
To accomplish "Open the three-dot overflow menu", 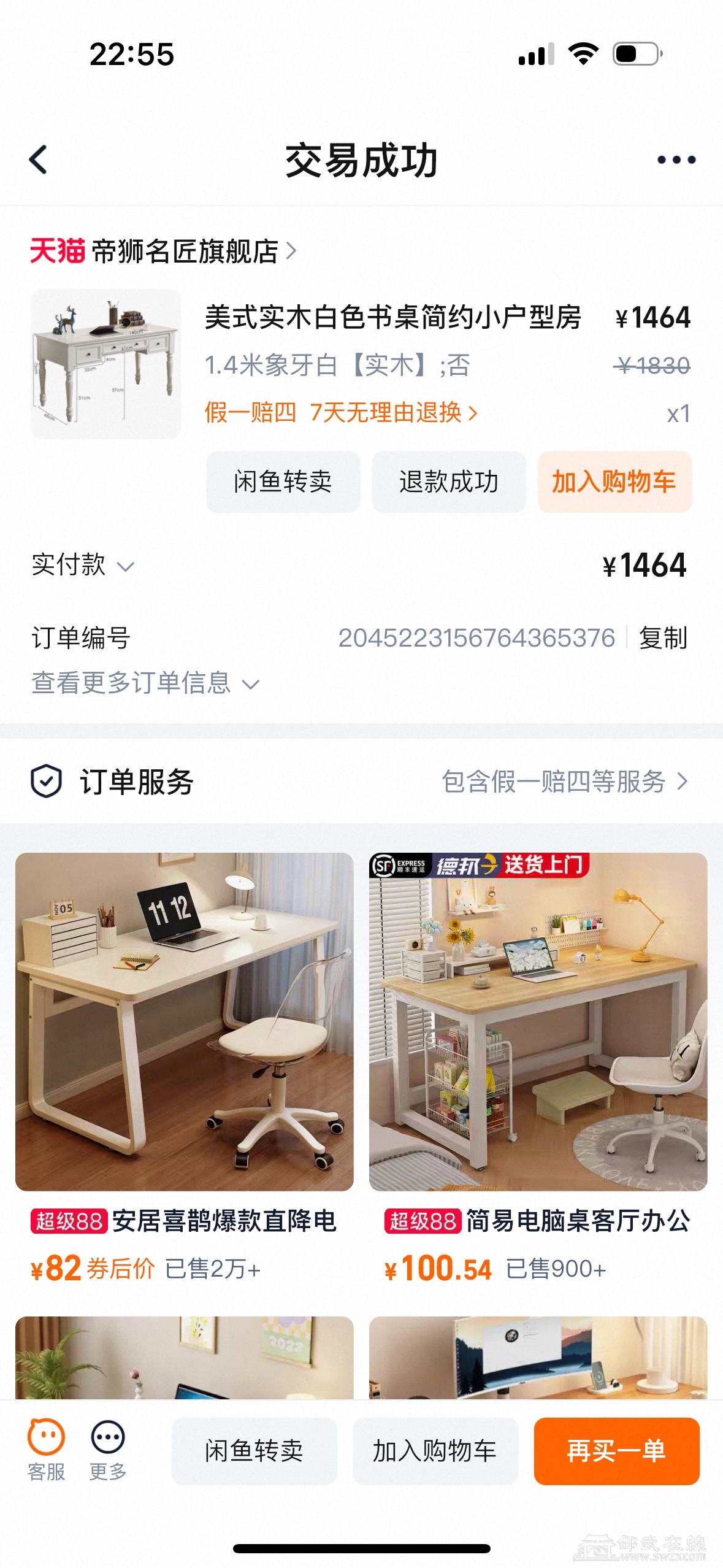I will [676, 160].
